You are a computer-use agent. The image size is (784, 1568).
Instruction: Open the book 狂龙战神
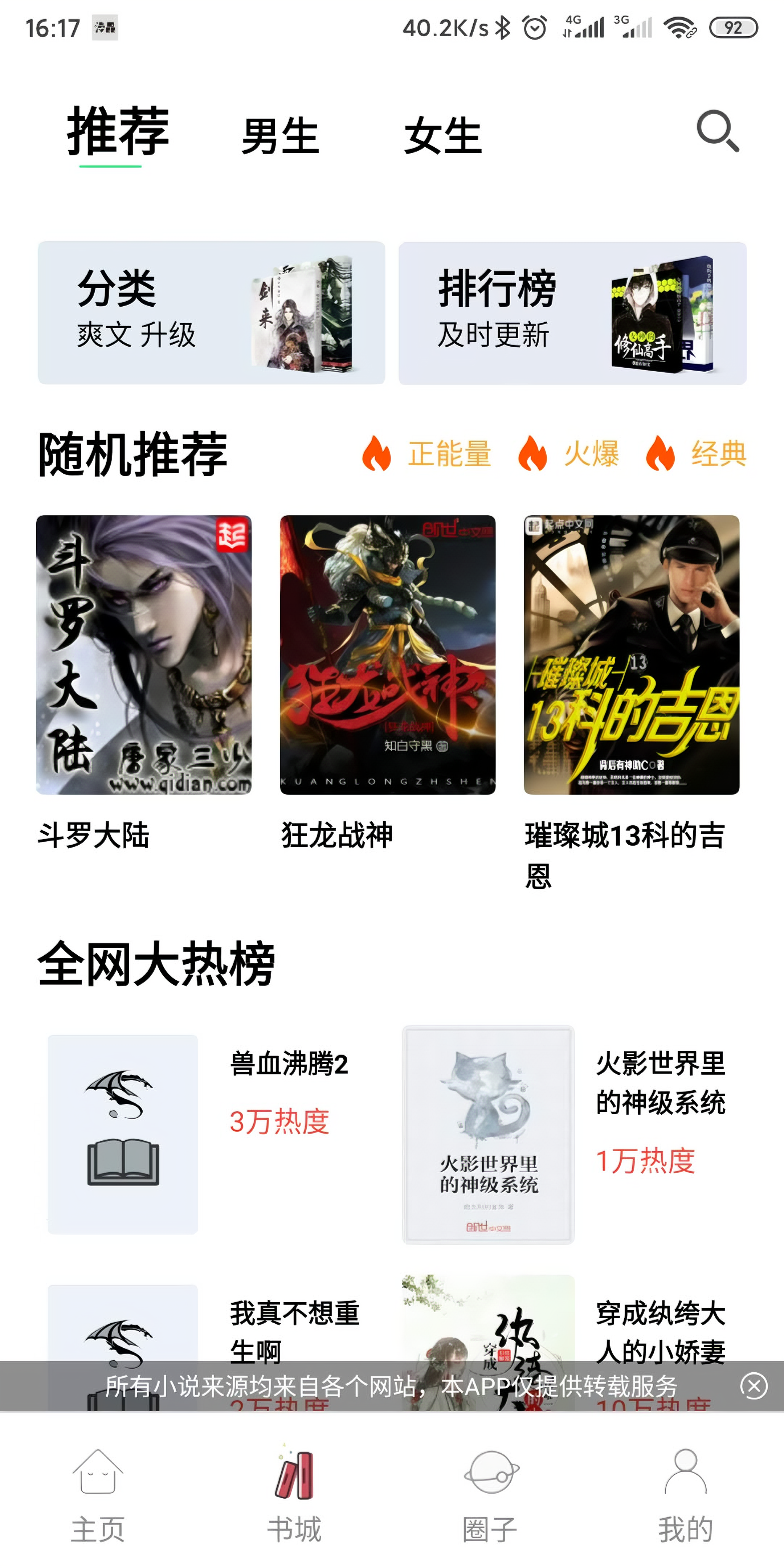click(388, 655)
